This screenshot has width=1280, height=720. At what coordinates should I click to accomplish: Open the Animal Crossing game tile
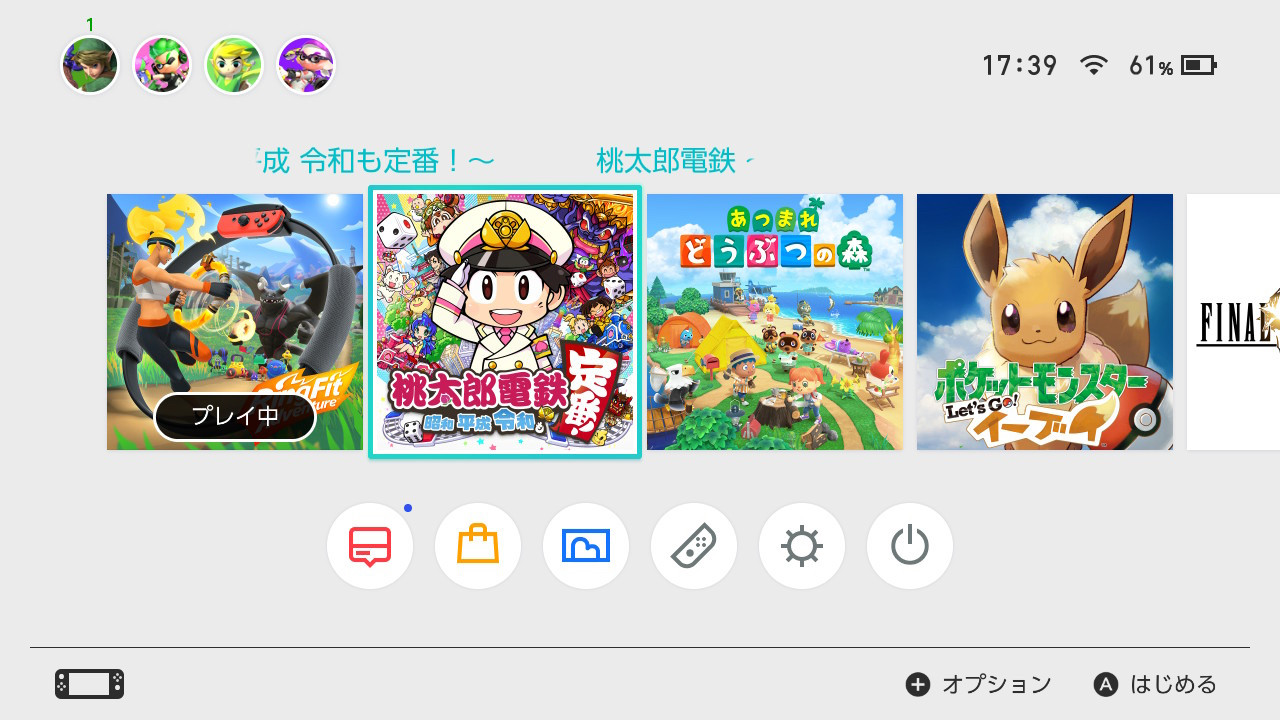click(x=775, y=322)
